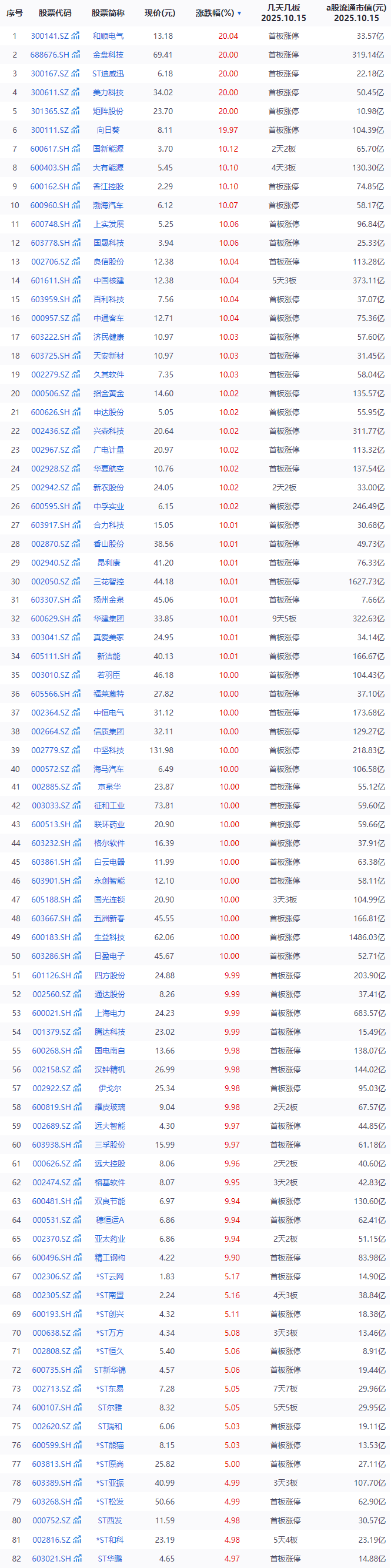Open the chart icon next to 688676.SH
Screen dimensions: 391x1568
coord(76,55)
